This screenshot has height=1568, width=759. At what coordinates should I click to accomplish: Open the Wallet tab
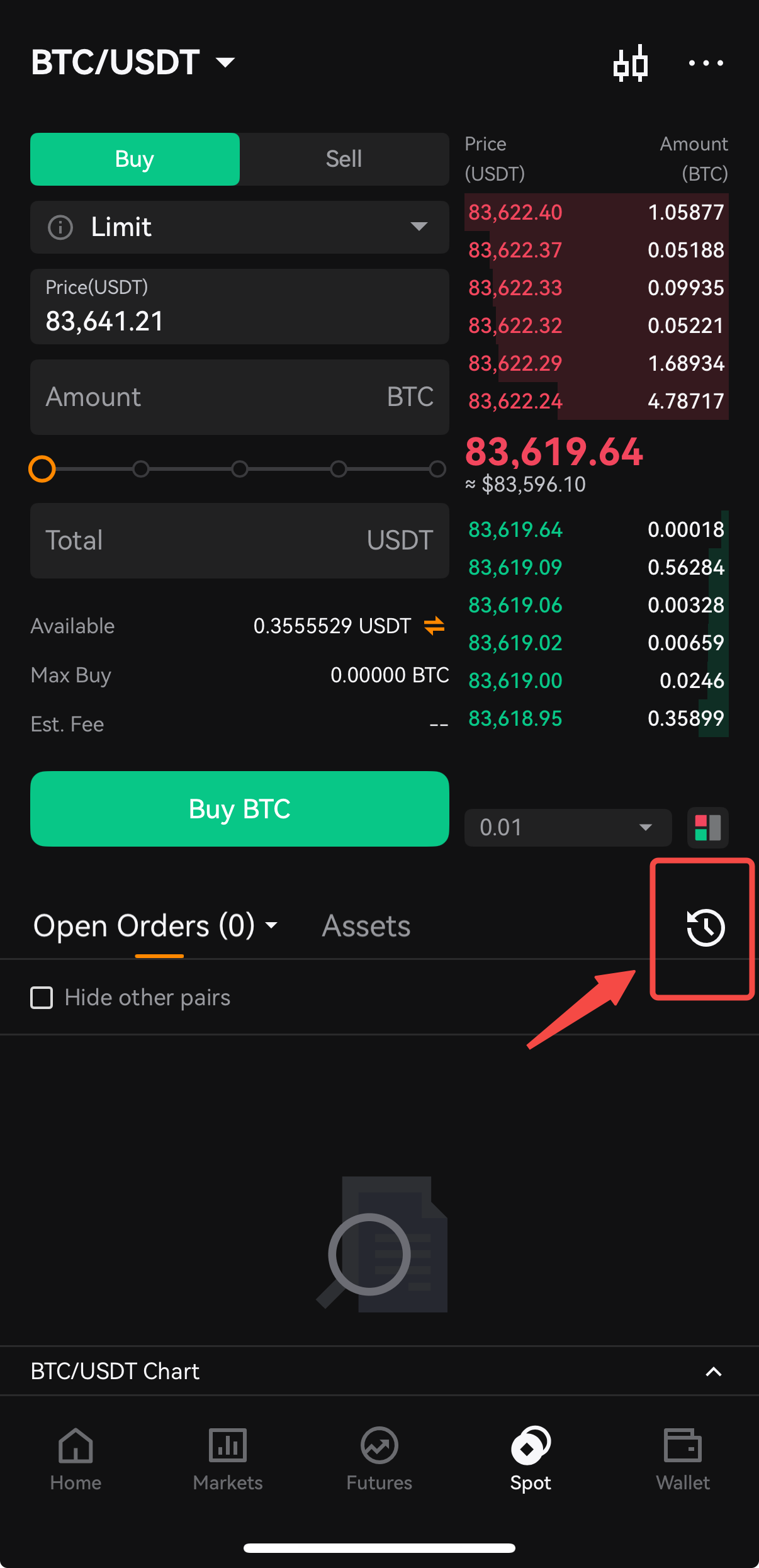tap(683, 1460)
